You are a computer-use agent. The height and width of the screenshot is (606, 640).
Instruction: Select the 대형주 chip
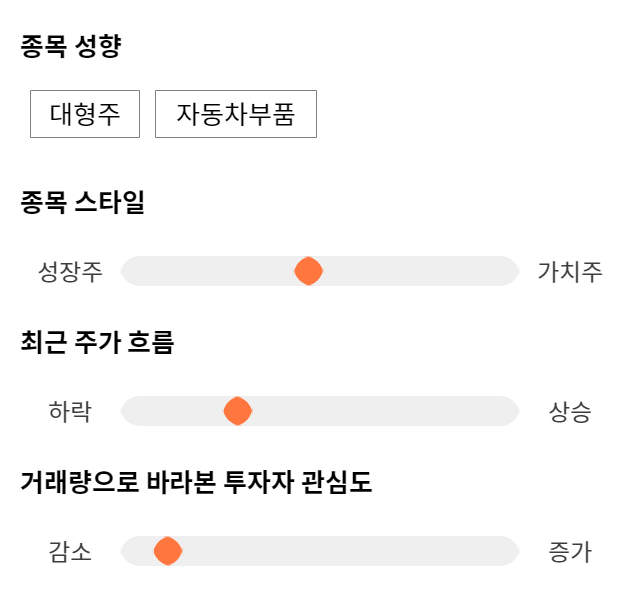pyautogui.click(x=85, y=114)
